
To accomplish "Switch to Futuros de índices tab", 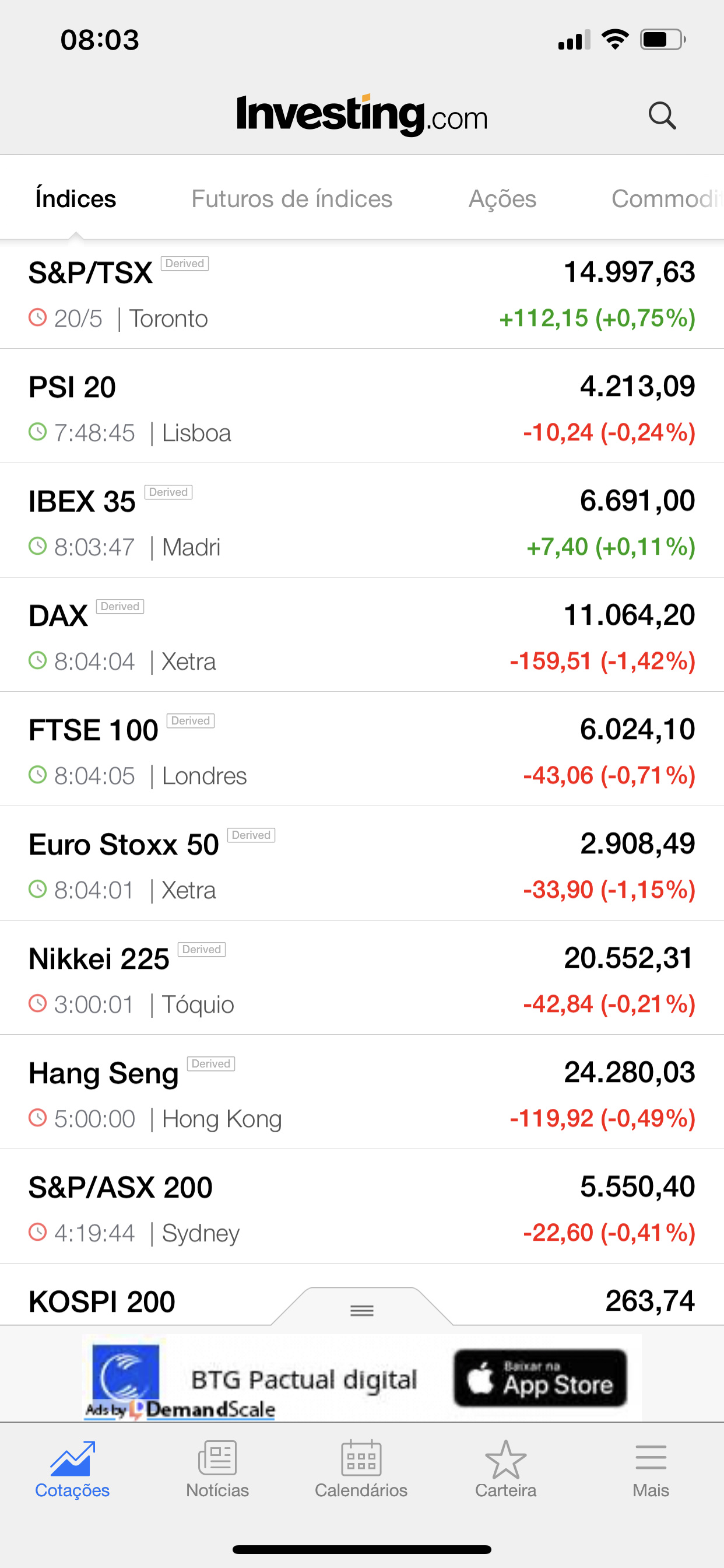I will [291, 199].
